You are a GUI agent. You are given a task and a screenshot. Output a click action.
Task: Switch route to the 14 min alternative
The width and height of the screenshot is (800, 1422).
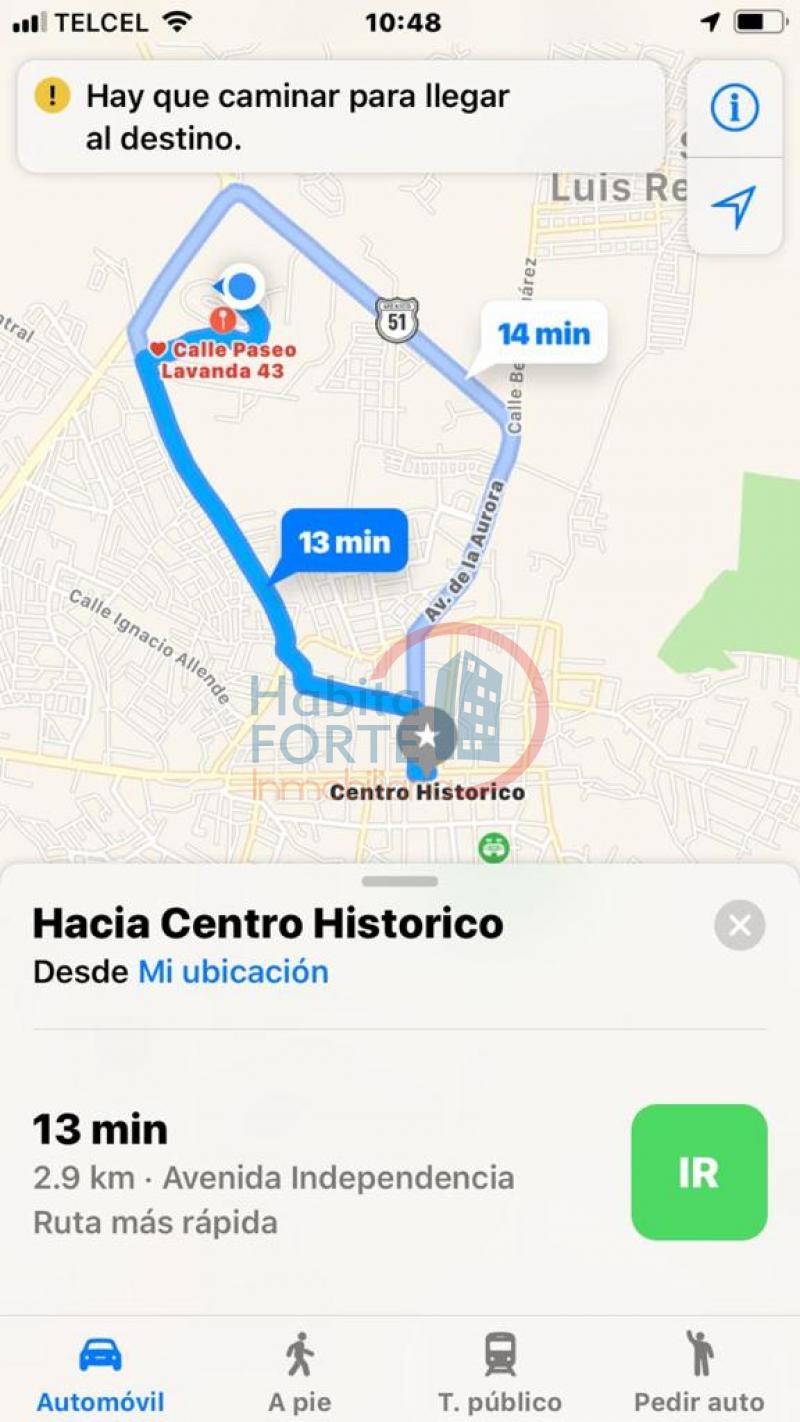543,334
